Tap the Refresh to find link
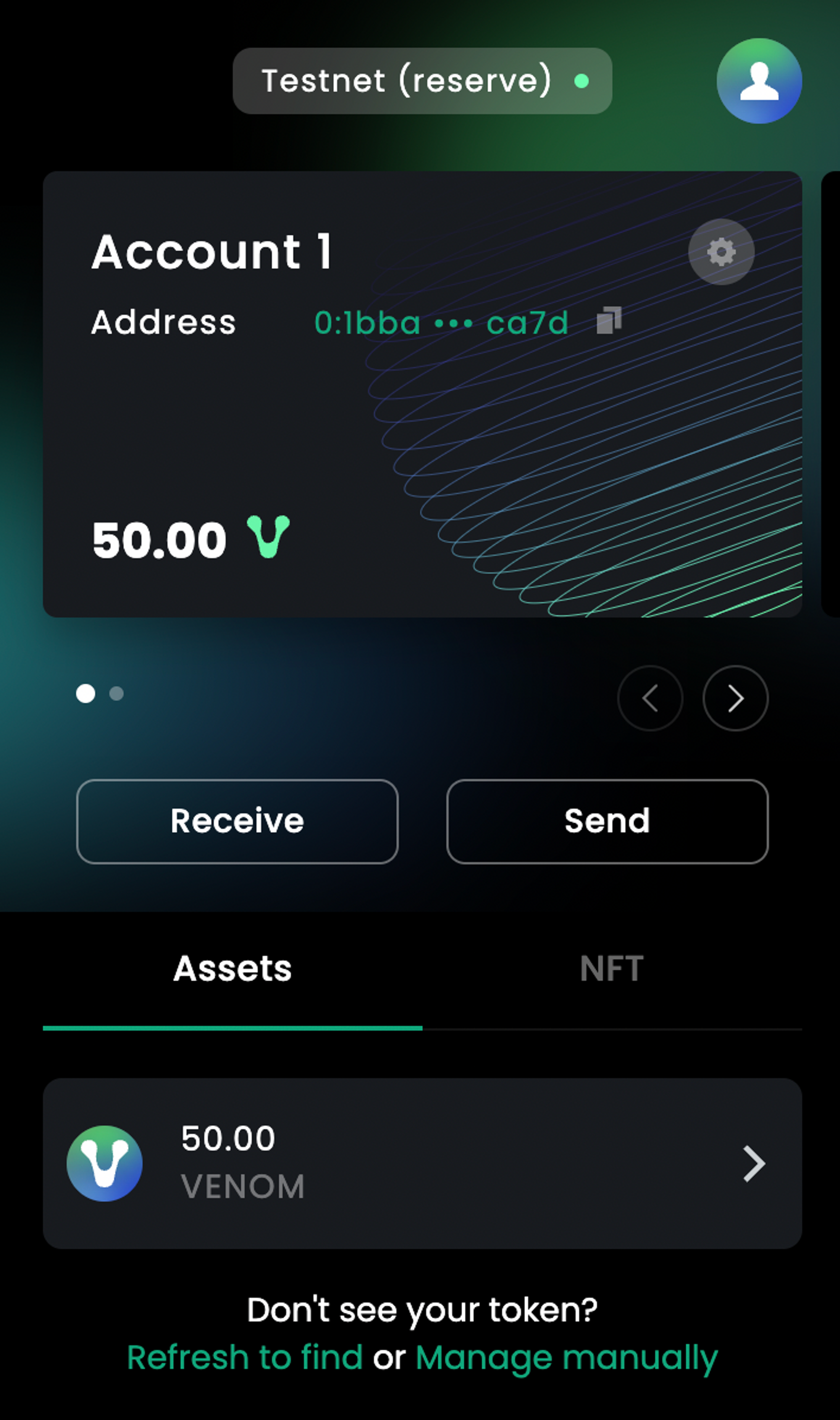Screen dimensions: 840x1420 point(244,1358)
